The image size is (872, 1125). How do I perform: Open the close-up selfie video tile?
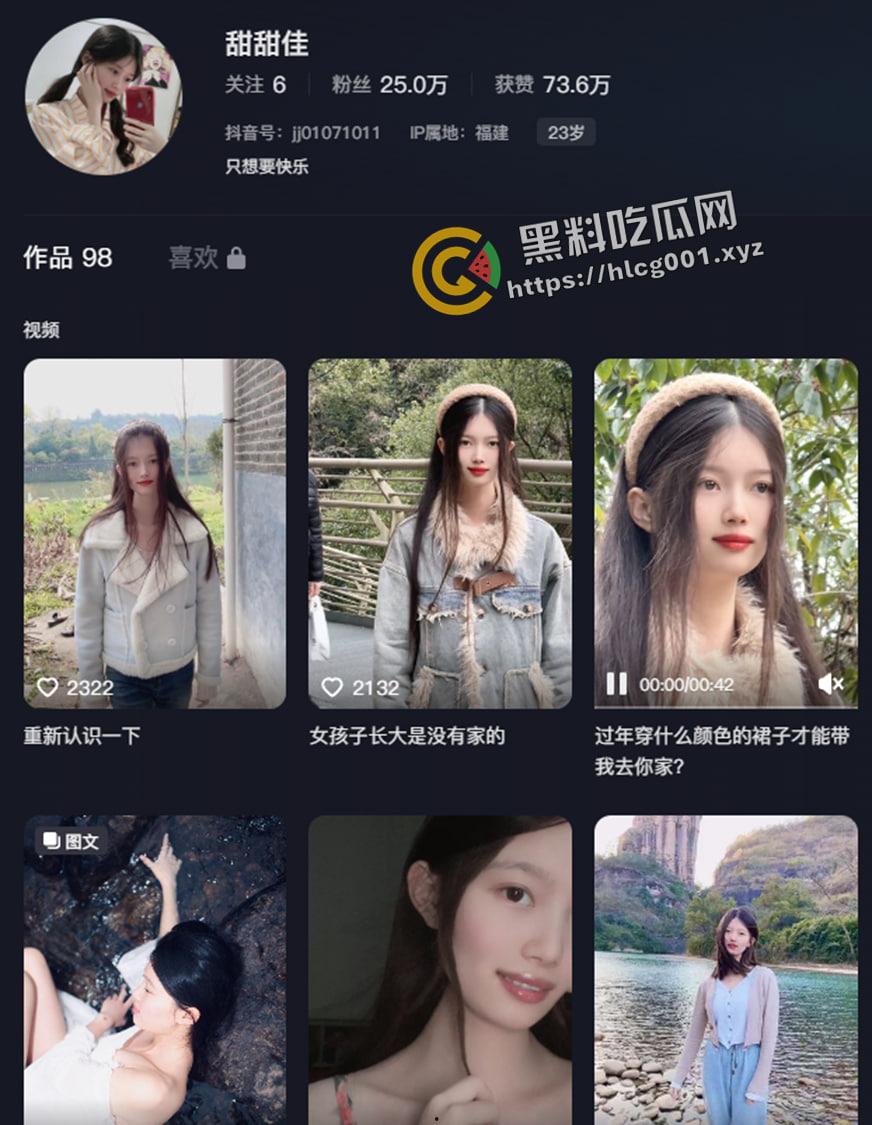[439, 970]
